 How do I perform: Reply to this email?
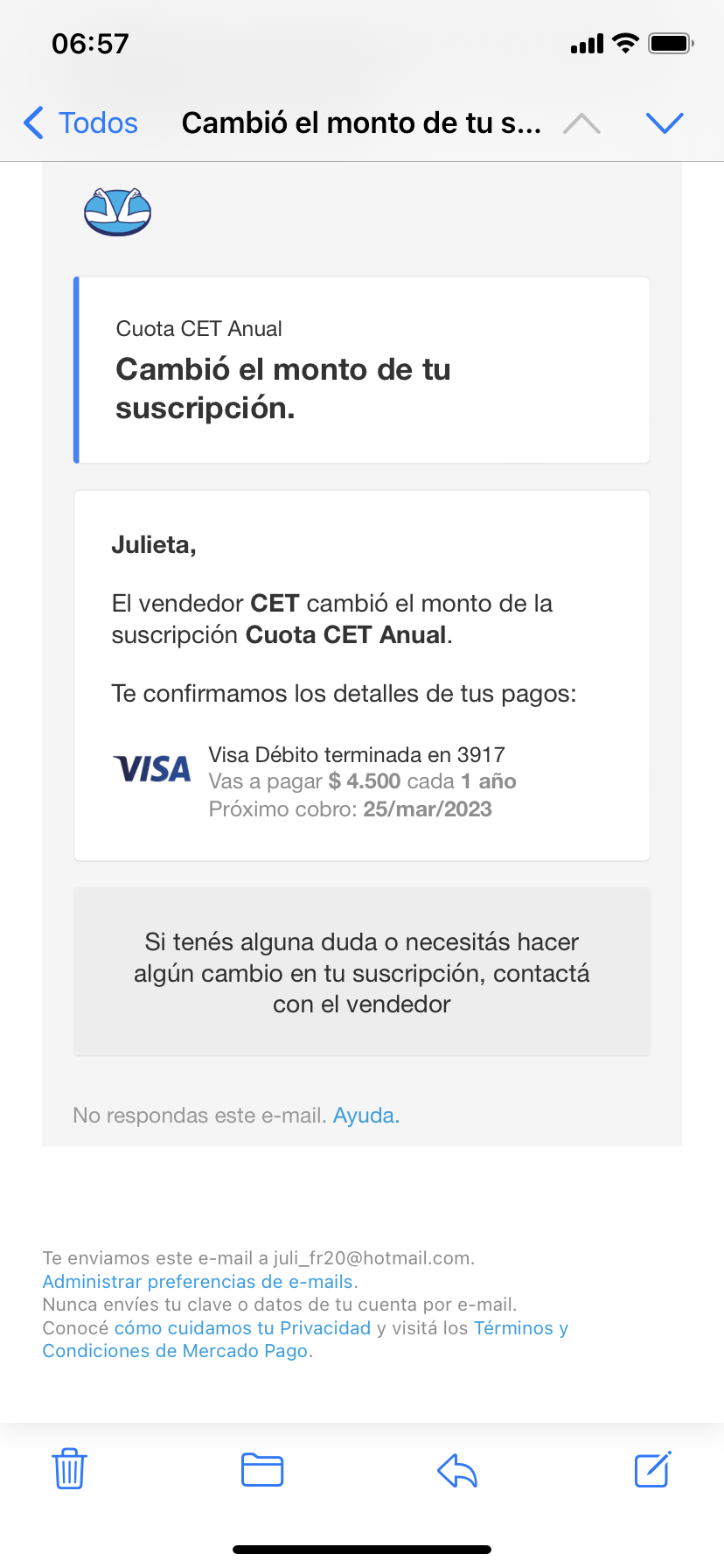tap(457, 1470)
